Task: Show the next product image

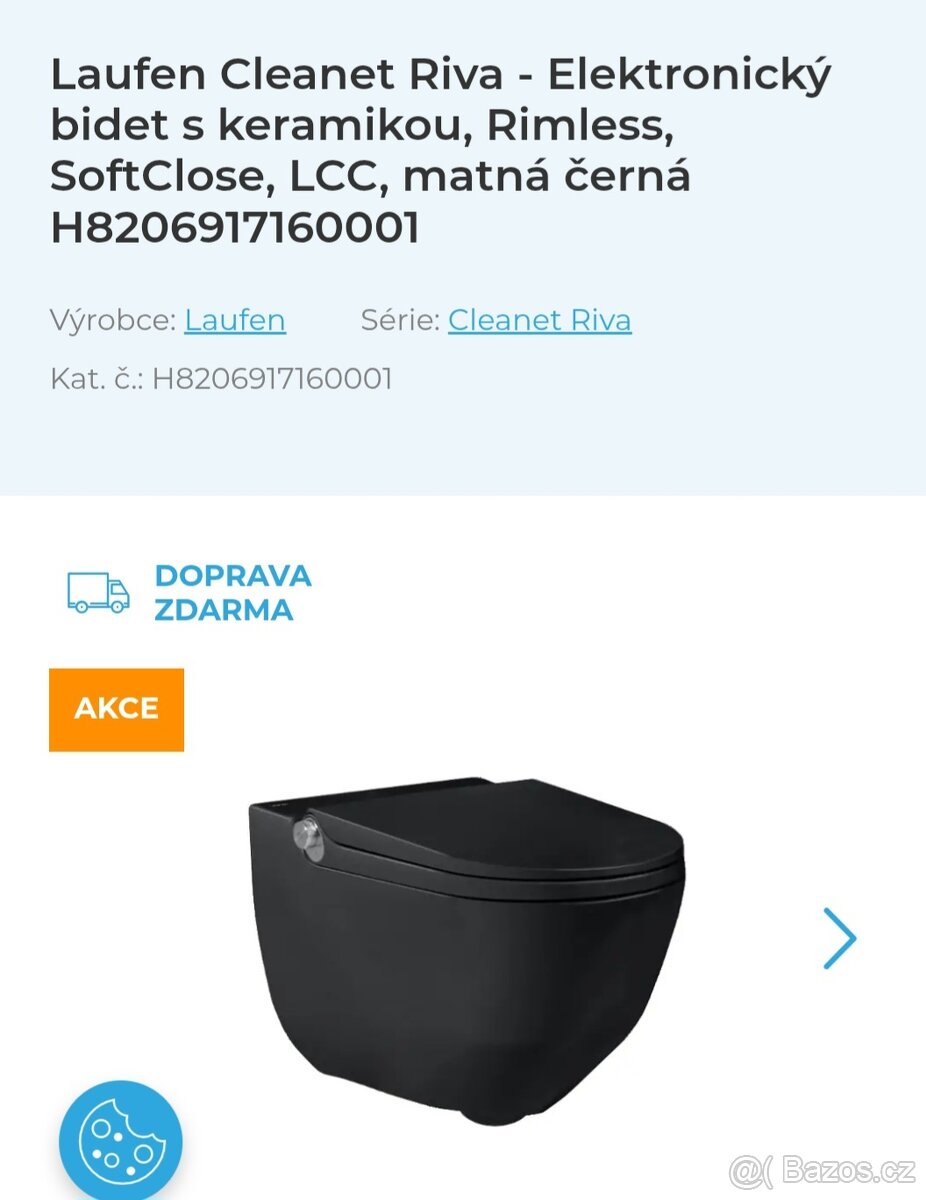Action: pyautogui.click(x=839, y=938)
